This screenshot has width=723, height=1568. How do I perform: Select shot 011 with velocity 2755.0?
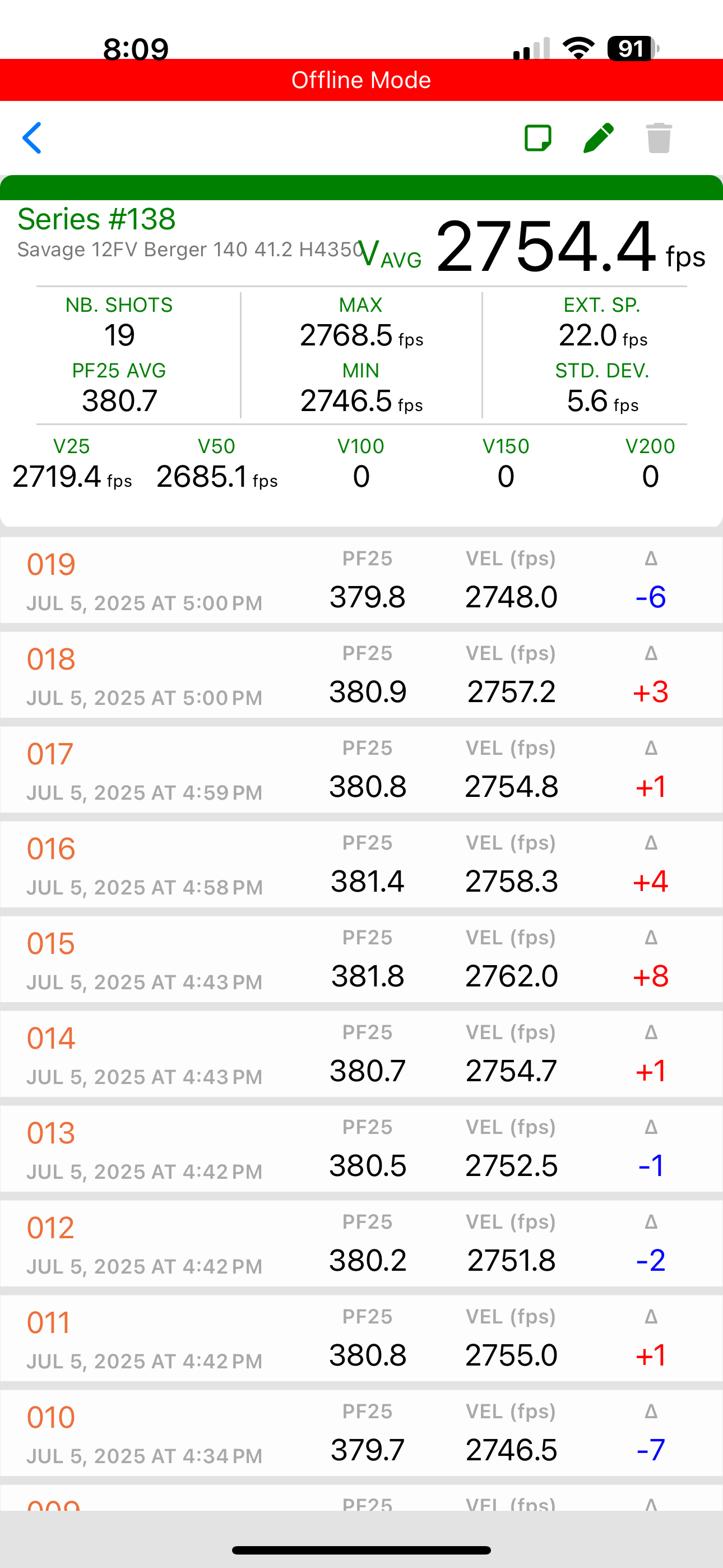point(361,1339)
